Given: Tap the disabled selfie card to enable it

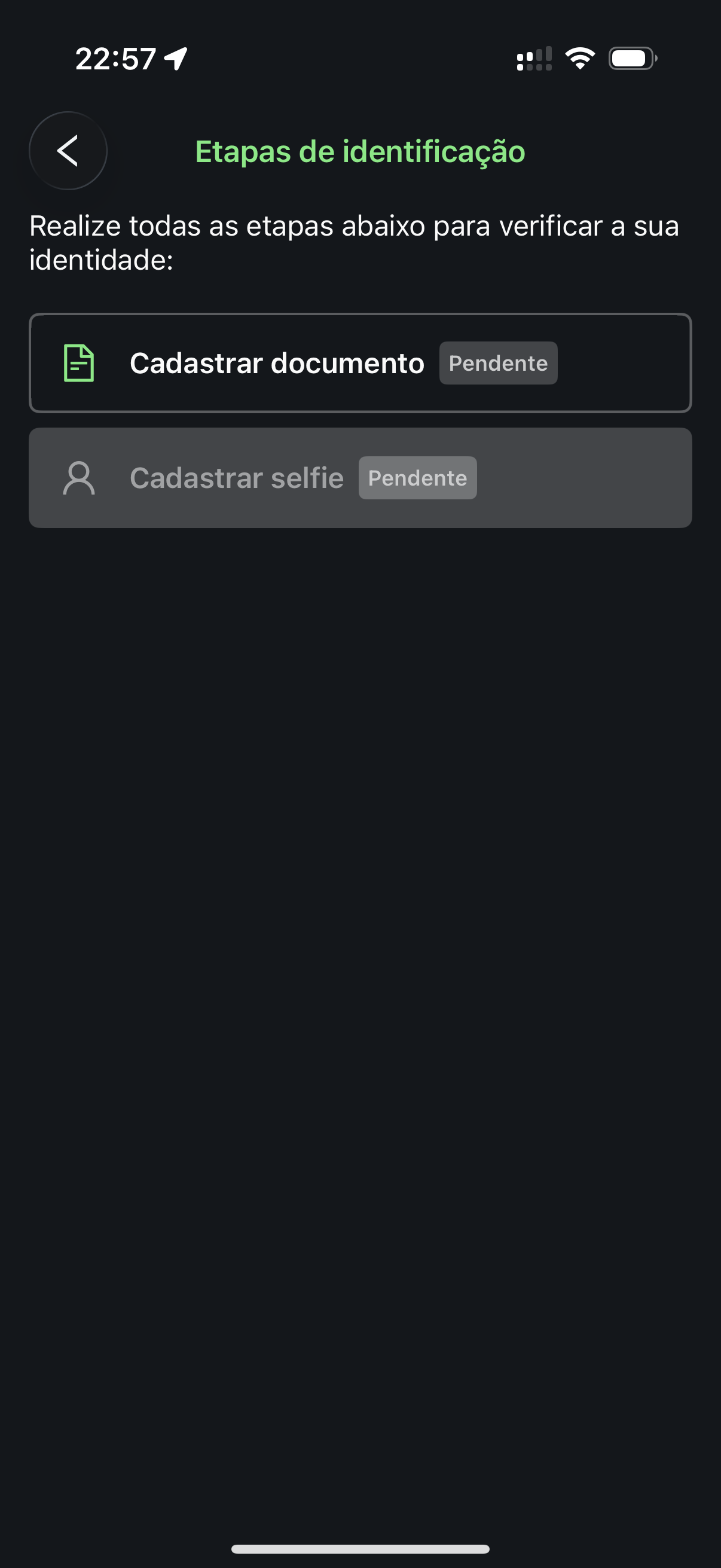Looking at the screenshot, I should tap(360, 477).
